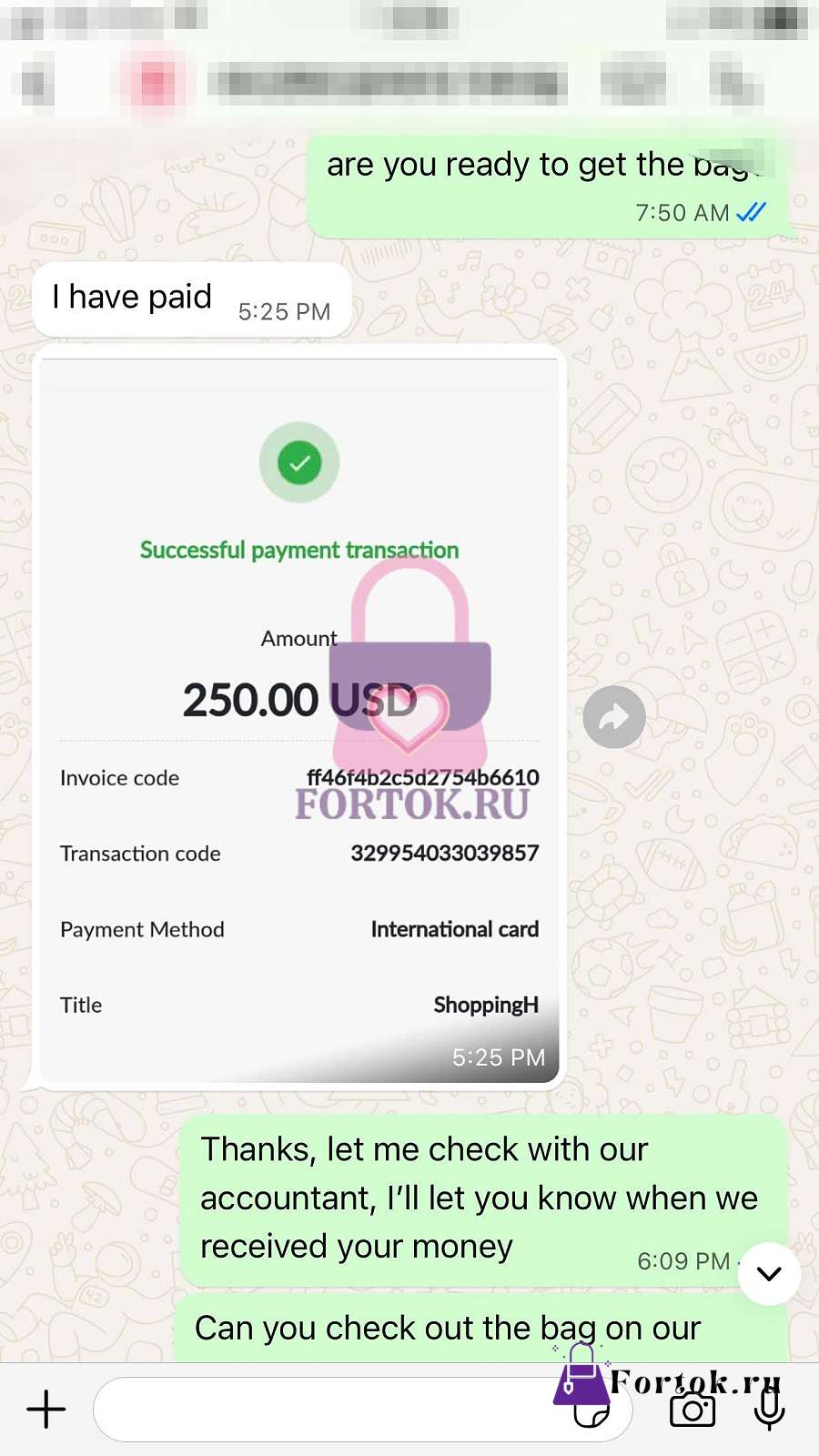Focus the message text field
Viewport: 819px width, 1456px height.
[362, 1410]
